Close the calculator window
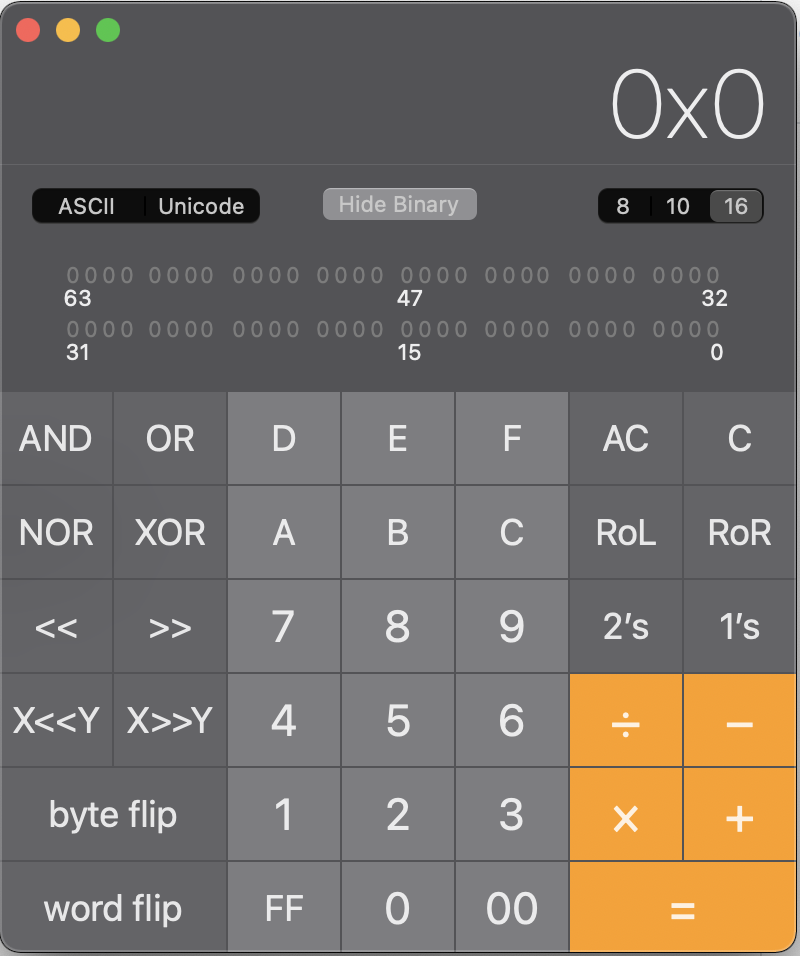Image resolution: width=800 pixels, height=956 pixels. click(x=28, y=30)
